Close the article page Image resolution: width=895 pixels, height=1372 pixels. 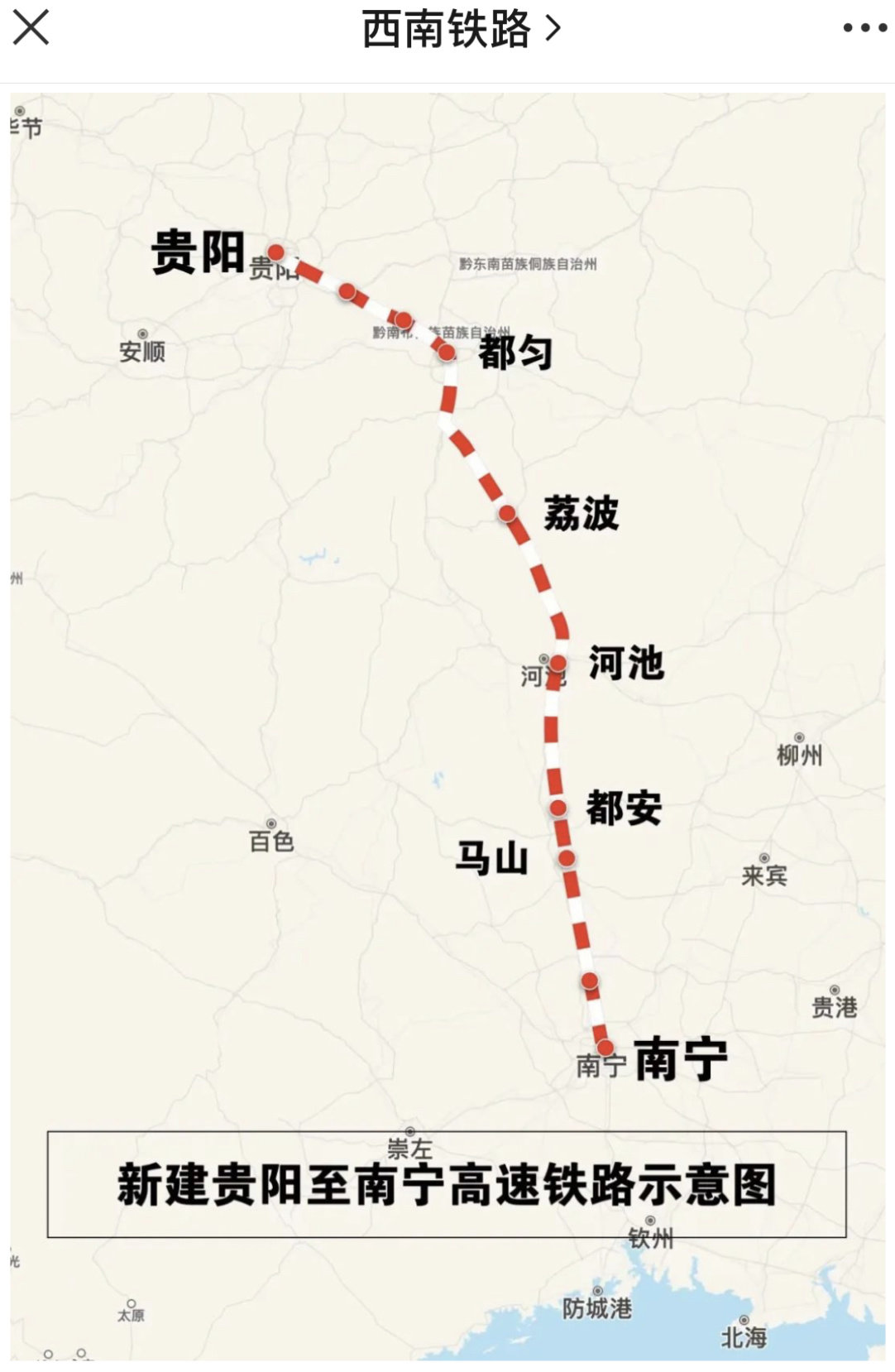[x=31, y=27]
